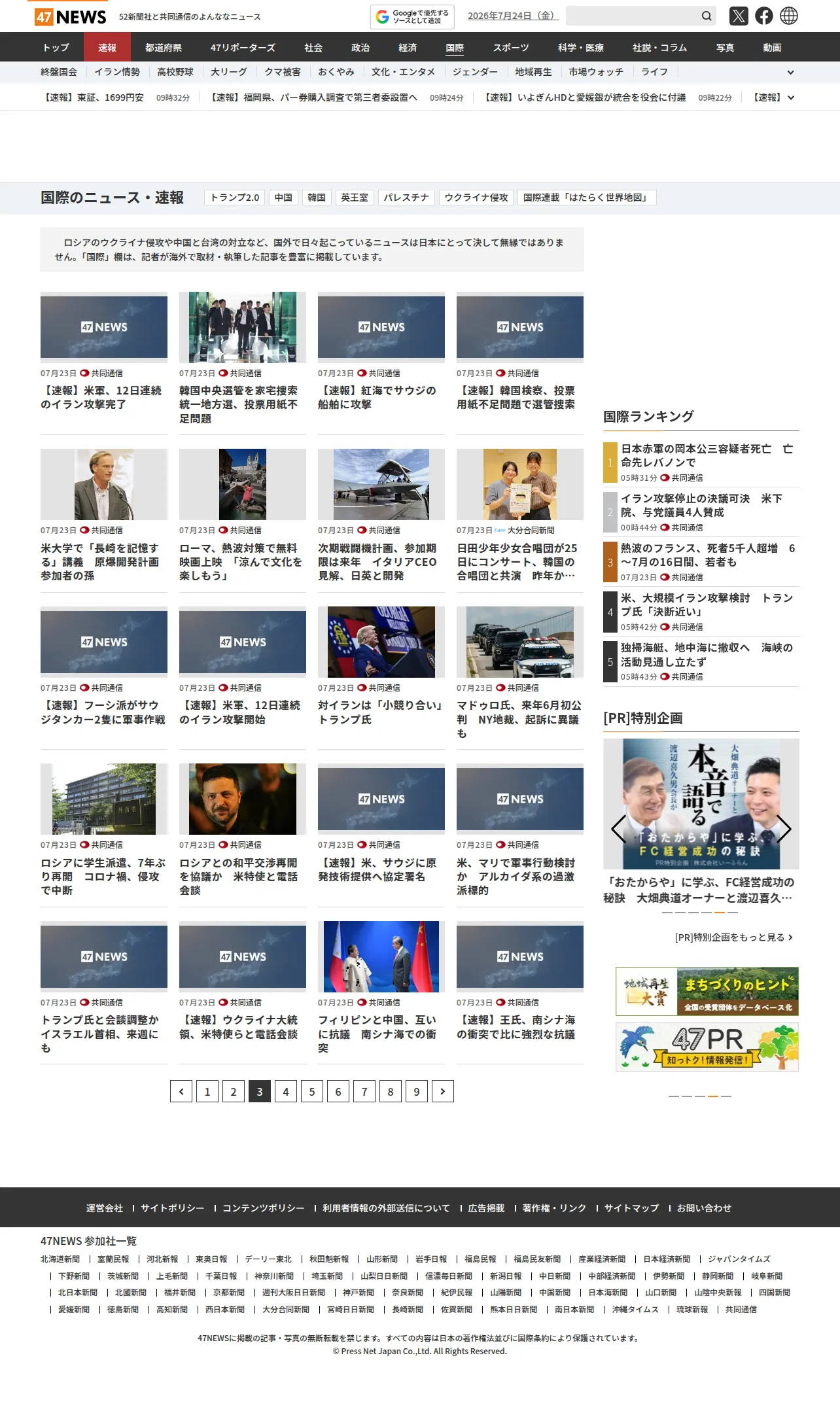Switch to the 速報 tab
The width and height of the screenshot is (840, 1415).
tap(107, 48)
